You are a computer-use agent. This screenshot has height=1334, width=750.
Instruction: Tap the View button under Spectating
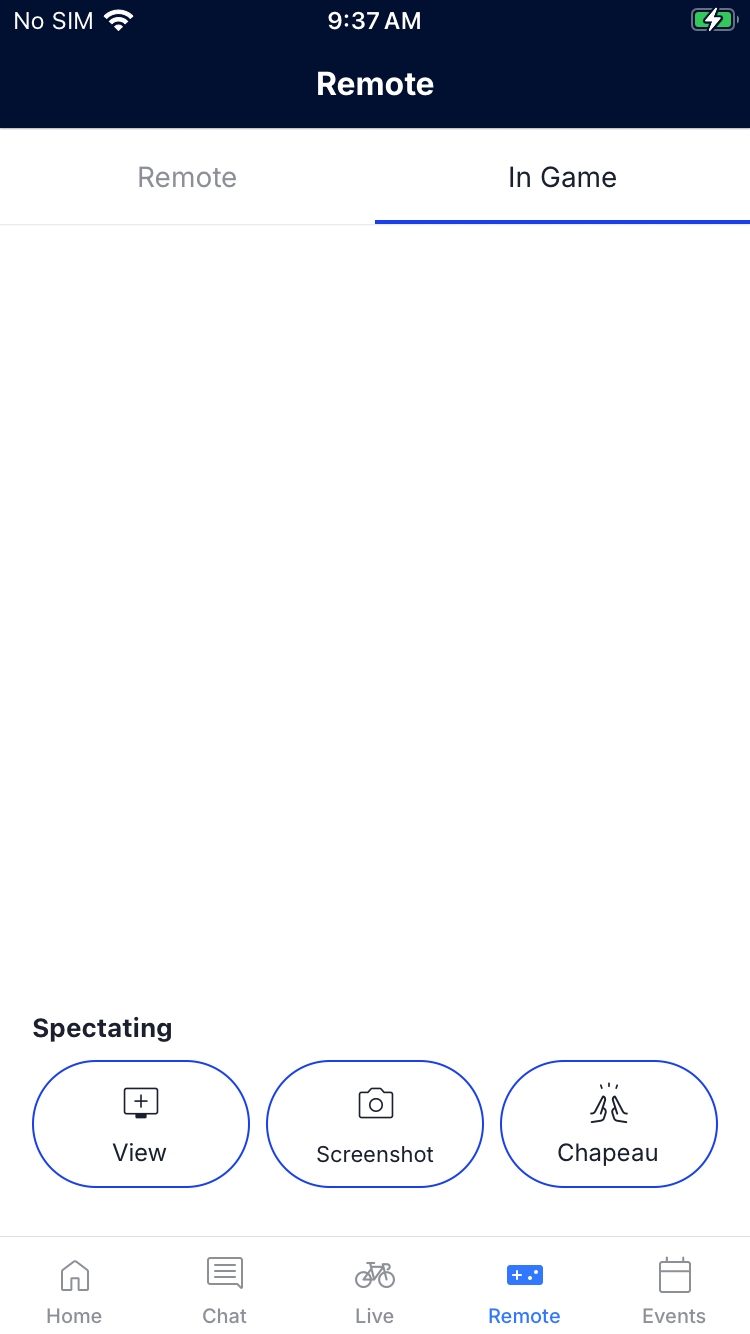pyautogui.click(x=141, y=1124)
